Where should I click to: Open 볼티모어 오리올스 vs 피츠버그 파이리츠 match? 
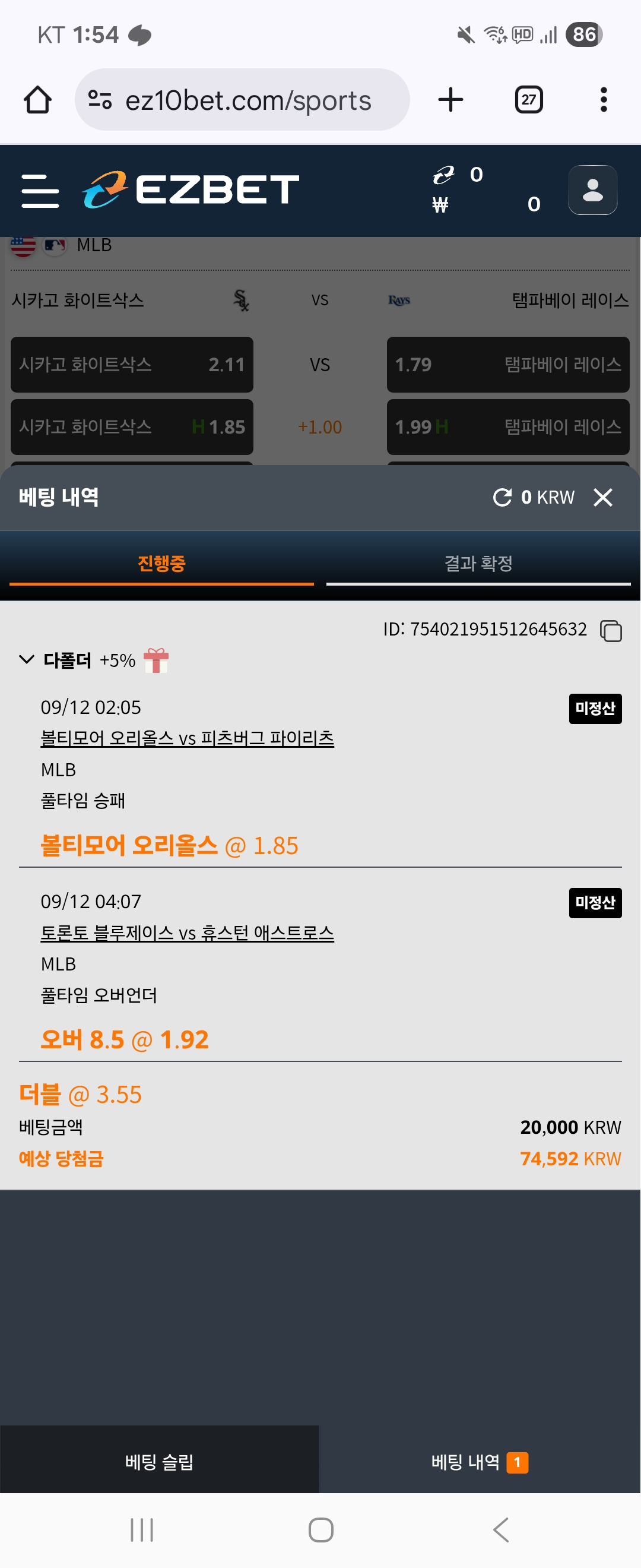click(x=188, y=738)
